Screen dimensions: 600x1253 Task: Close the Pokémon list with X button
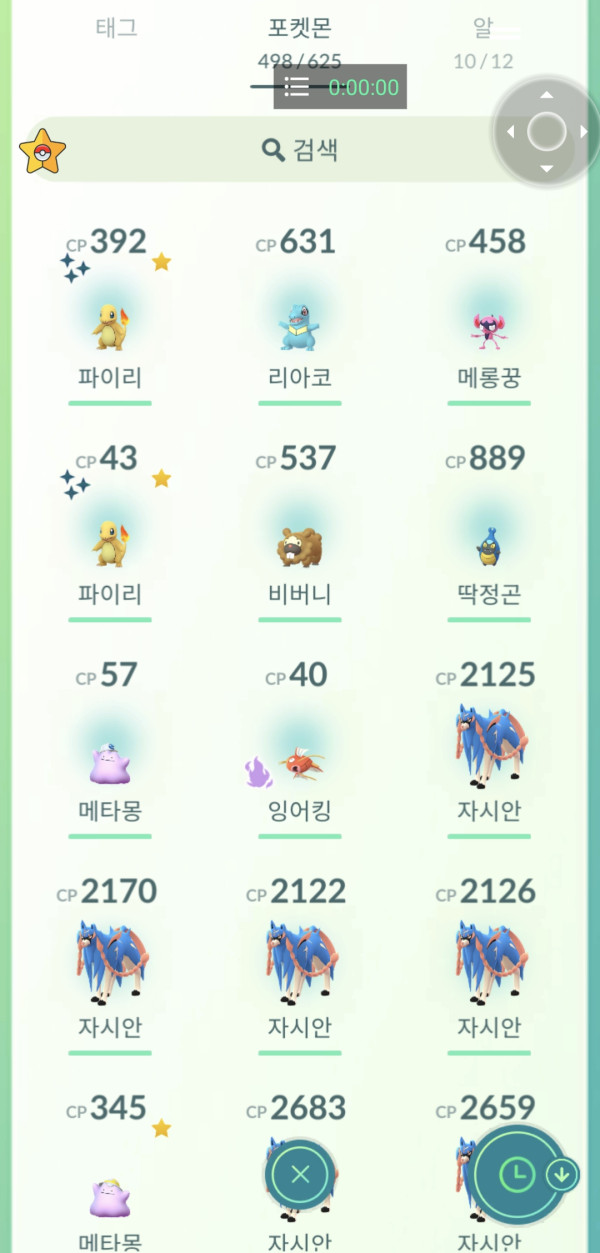coord(300,1175)
